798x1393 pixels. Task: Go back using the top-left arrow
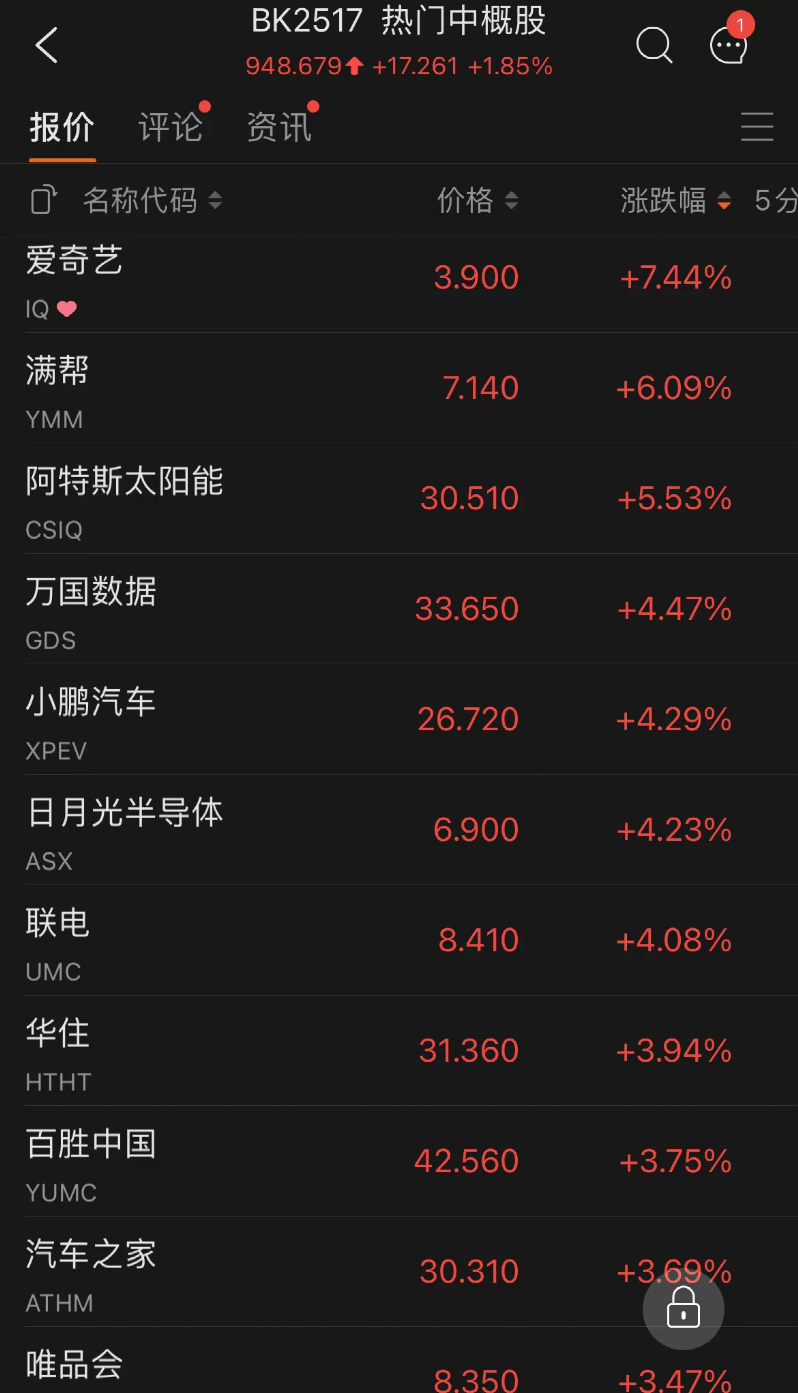(x=46, y=45)
